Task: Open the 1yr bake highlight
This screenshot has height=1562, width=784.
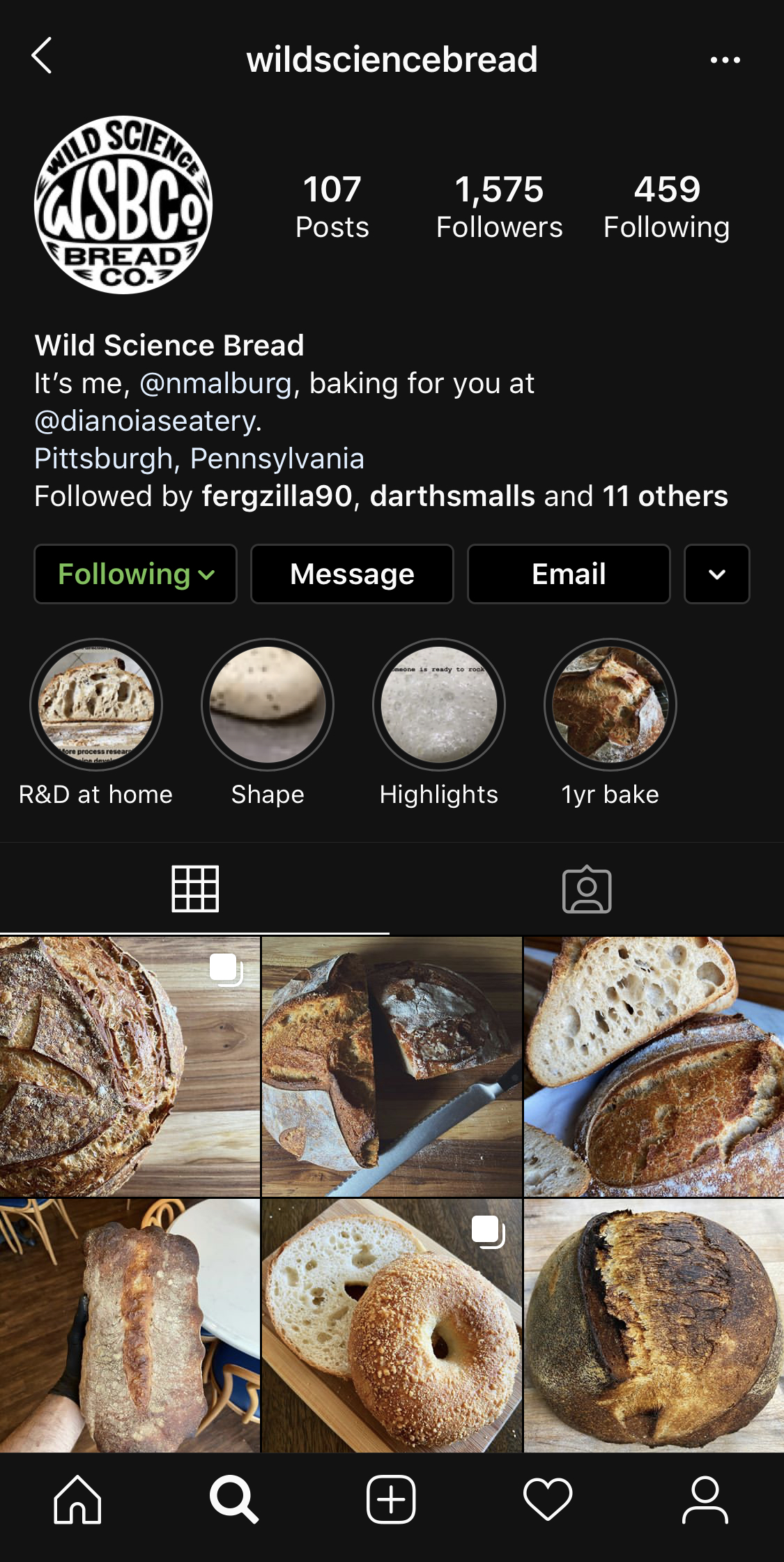Action: [x=610, y=705]
